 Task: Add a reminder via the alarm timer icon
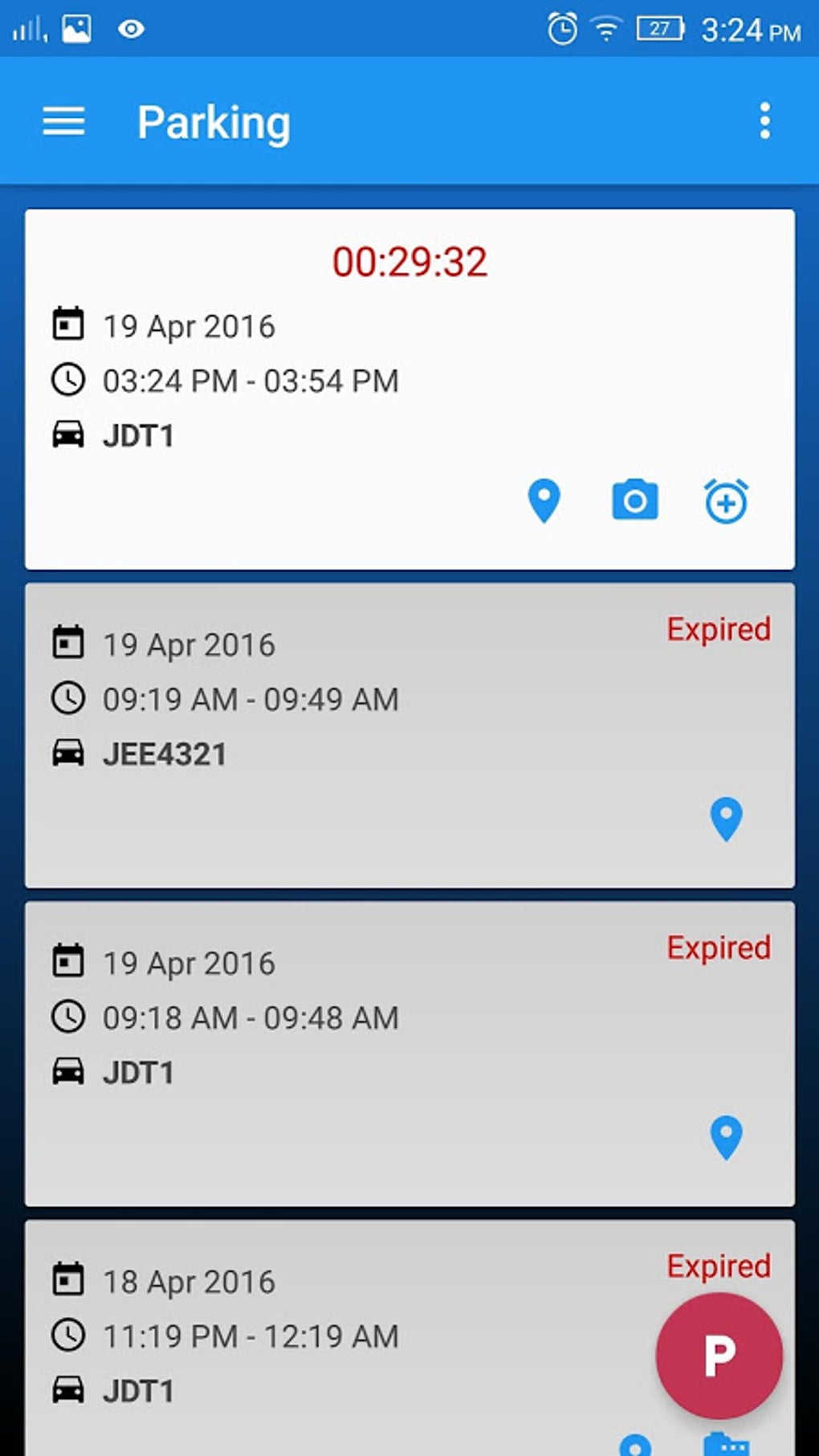pyautogui.click(x=727, y=500)
